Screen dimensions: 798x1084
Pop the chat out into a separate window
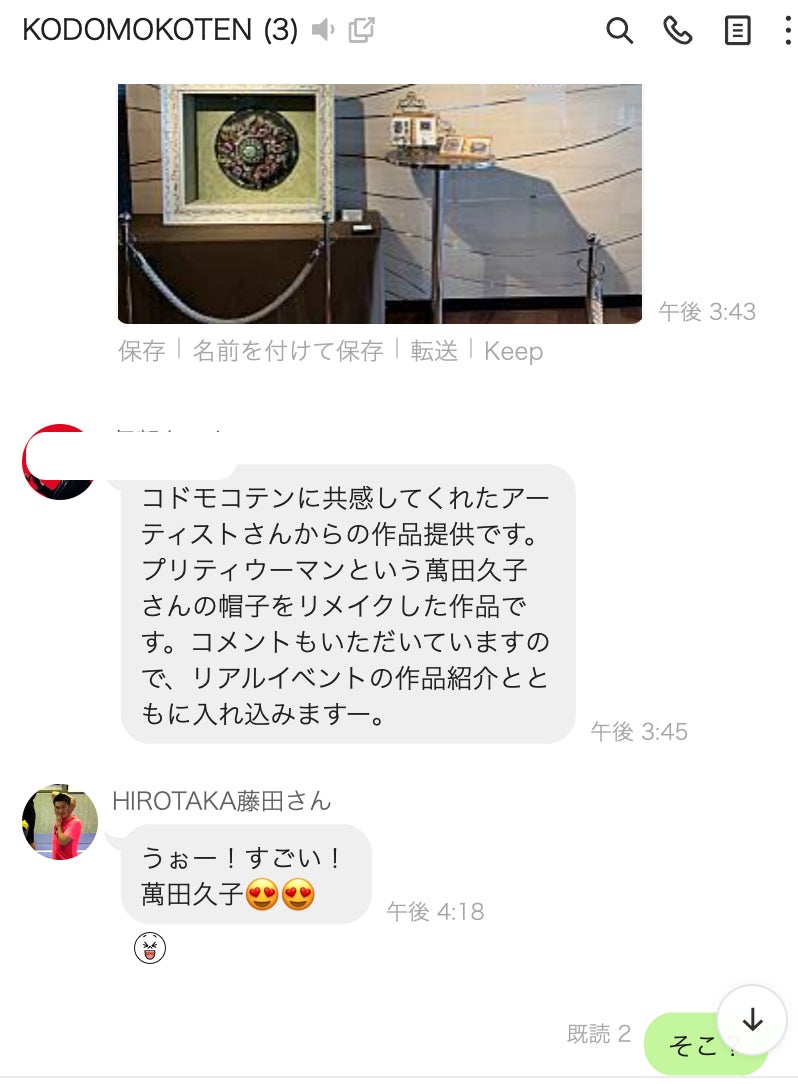click(361, 30)
